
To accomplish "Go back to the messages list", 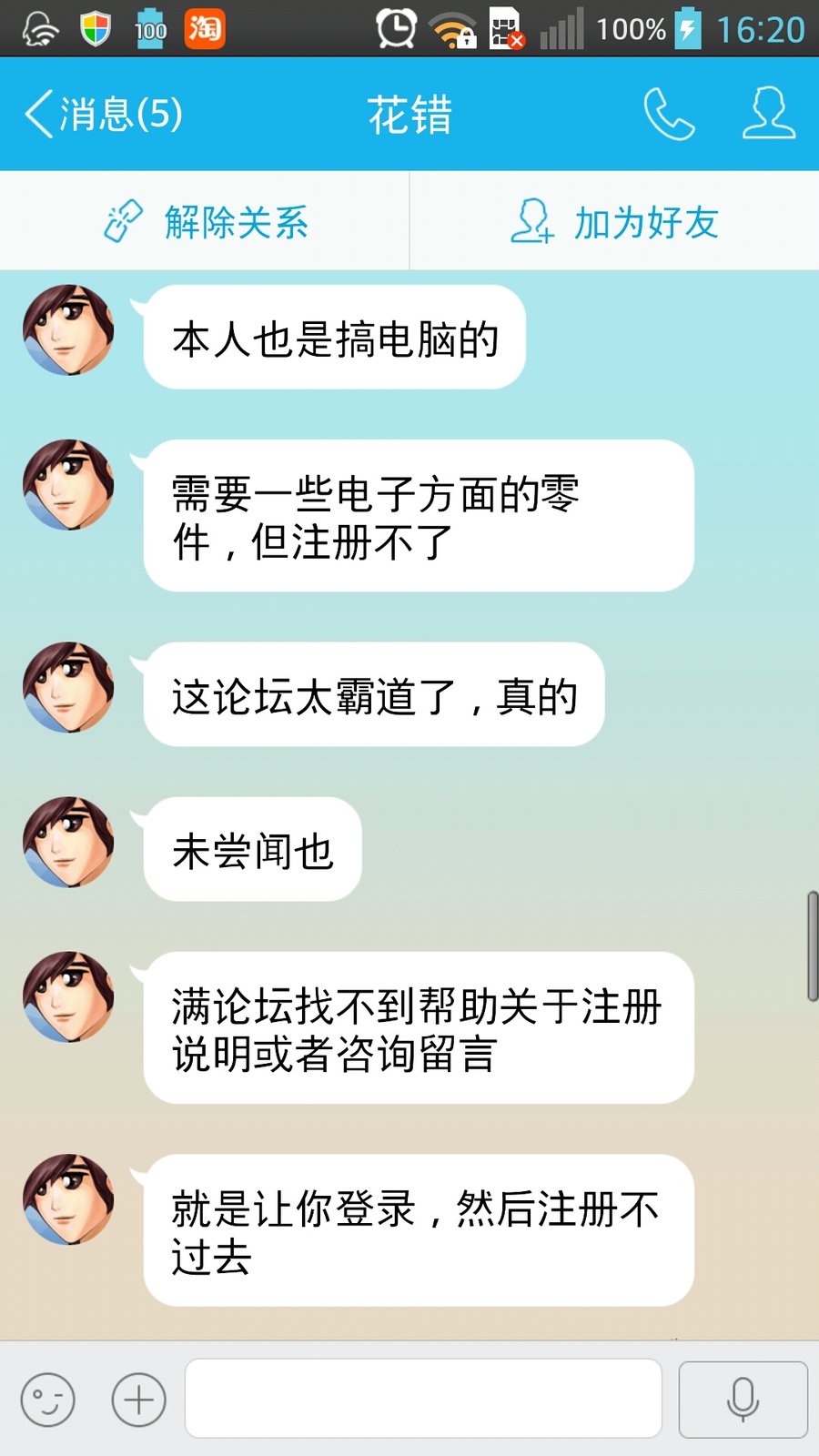I will (x=102, y=115).
